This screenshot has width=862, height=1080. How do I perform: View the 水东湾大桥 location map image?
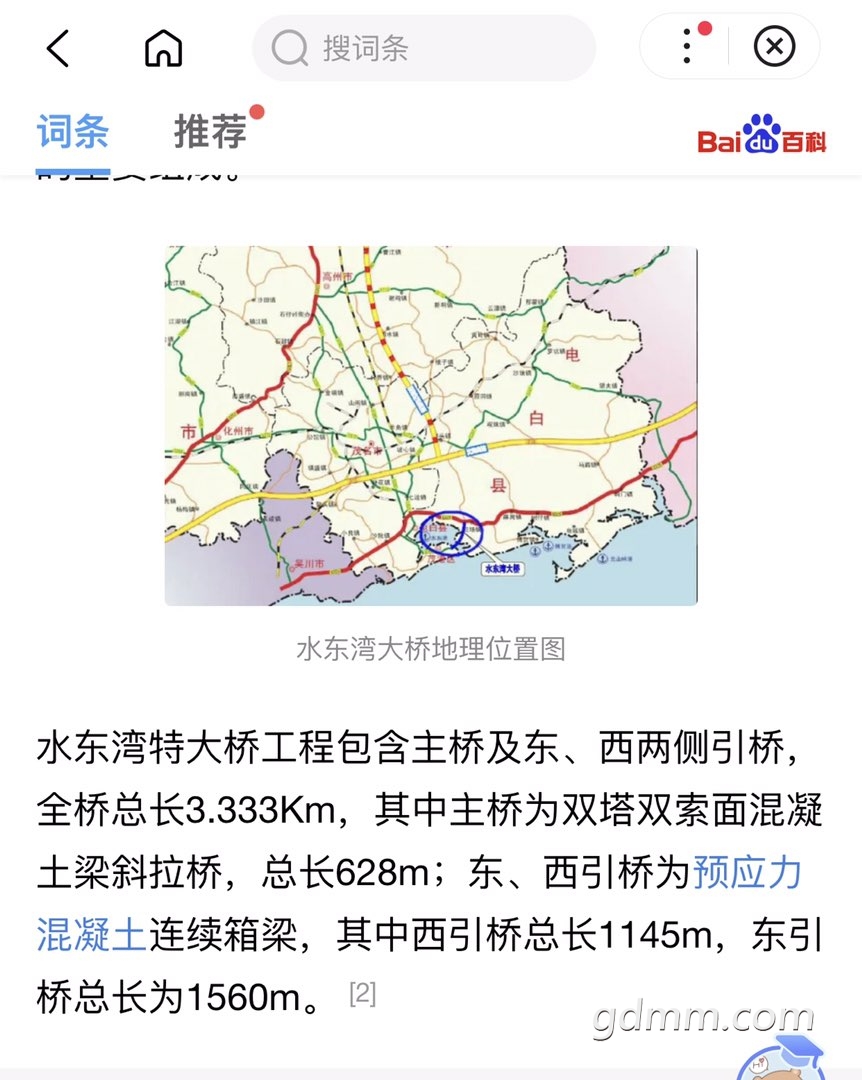[x=431, y=426]
